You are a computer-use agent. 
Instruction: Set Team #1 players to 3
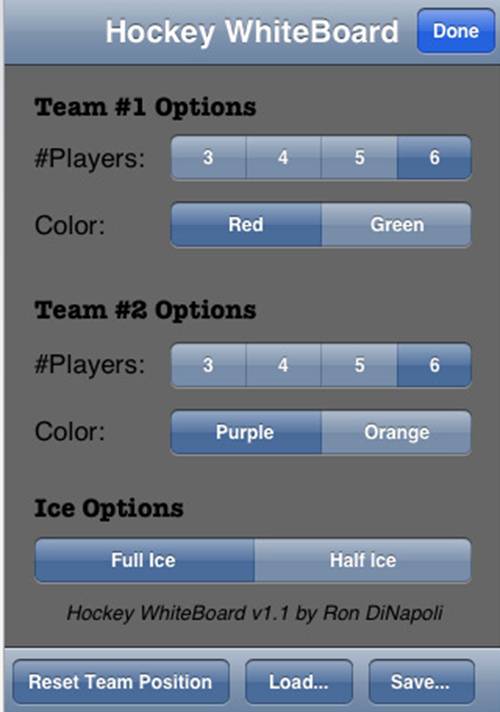click(208, 158)
